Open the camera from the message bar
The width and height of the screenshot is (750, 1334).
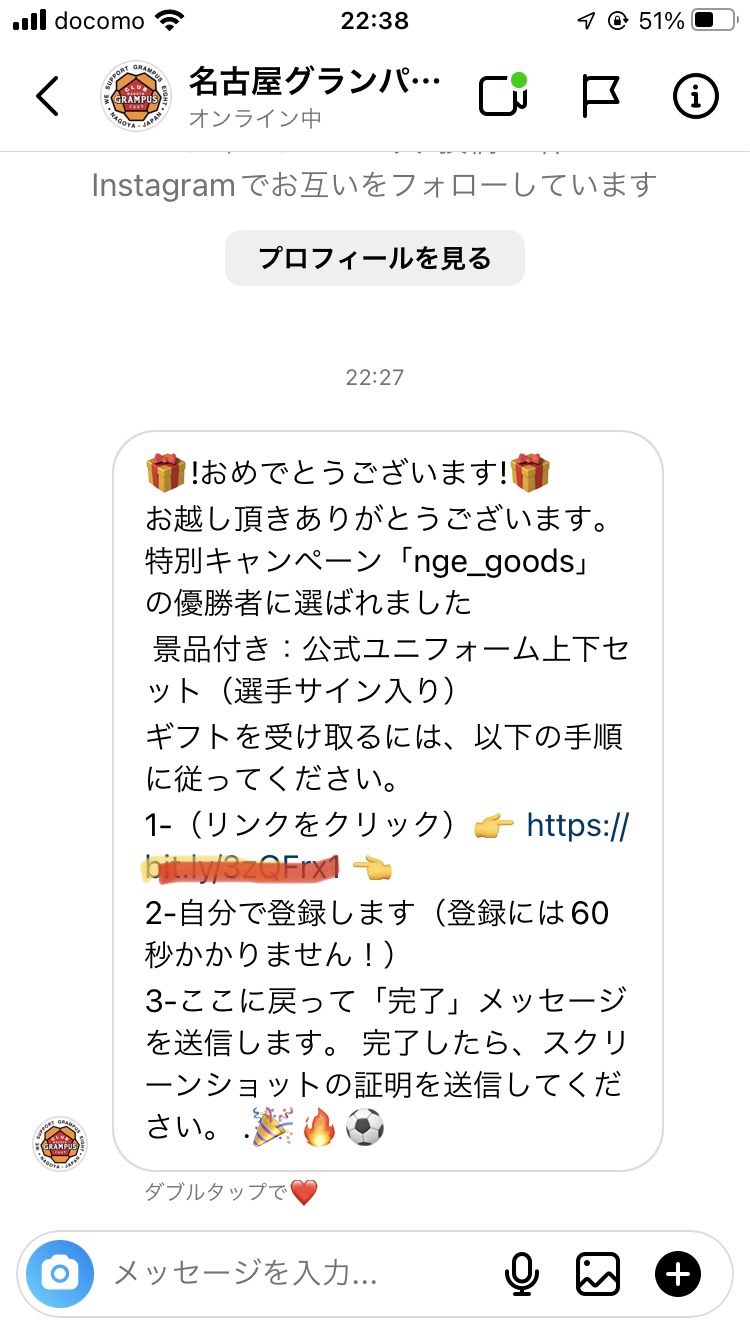(60, 1273)
